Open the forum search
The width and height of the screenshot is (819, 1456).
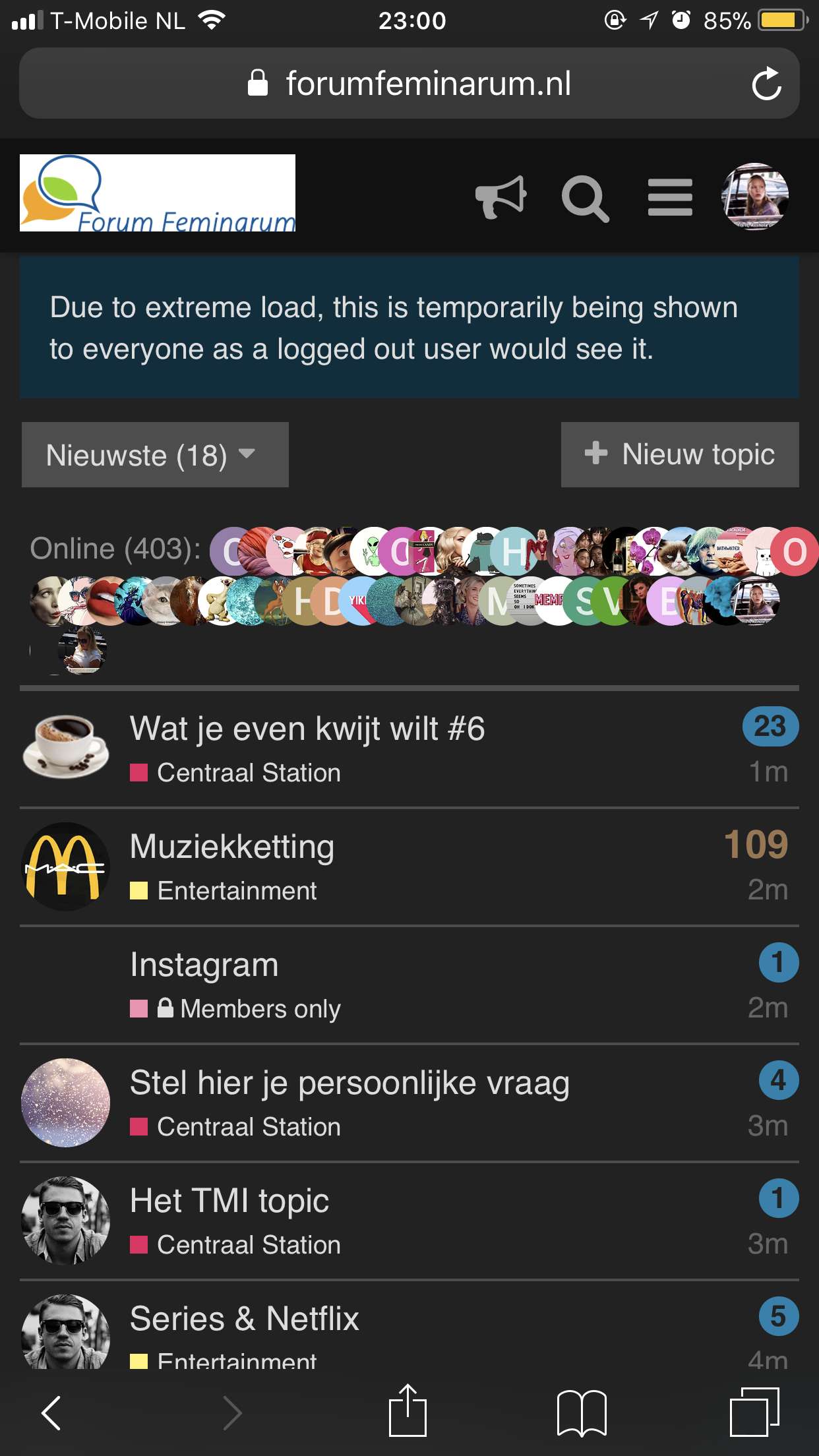[x=584, y=198]
